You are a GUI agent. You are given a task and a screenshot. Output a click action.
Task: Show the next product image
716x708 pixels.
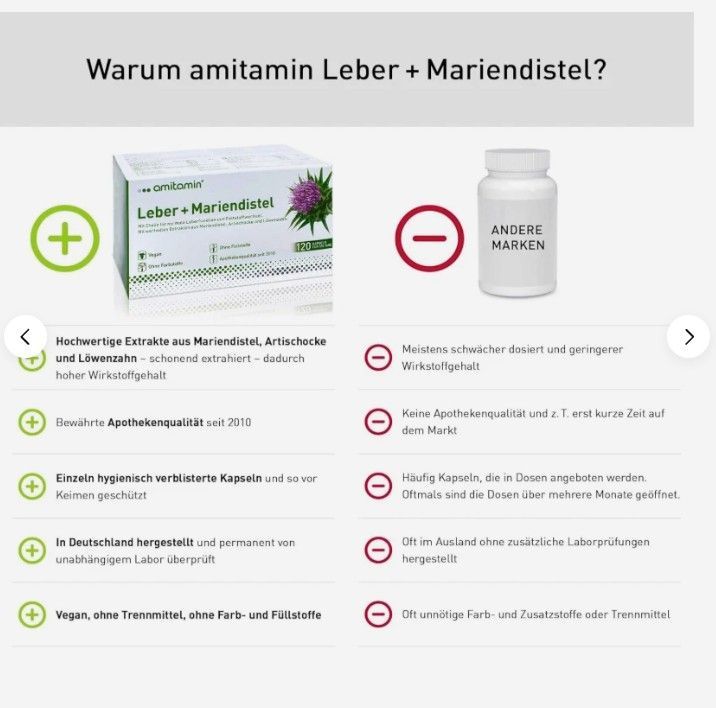point(688,337)
